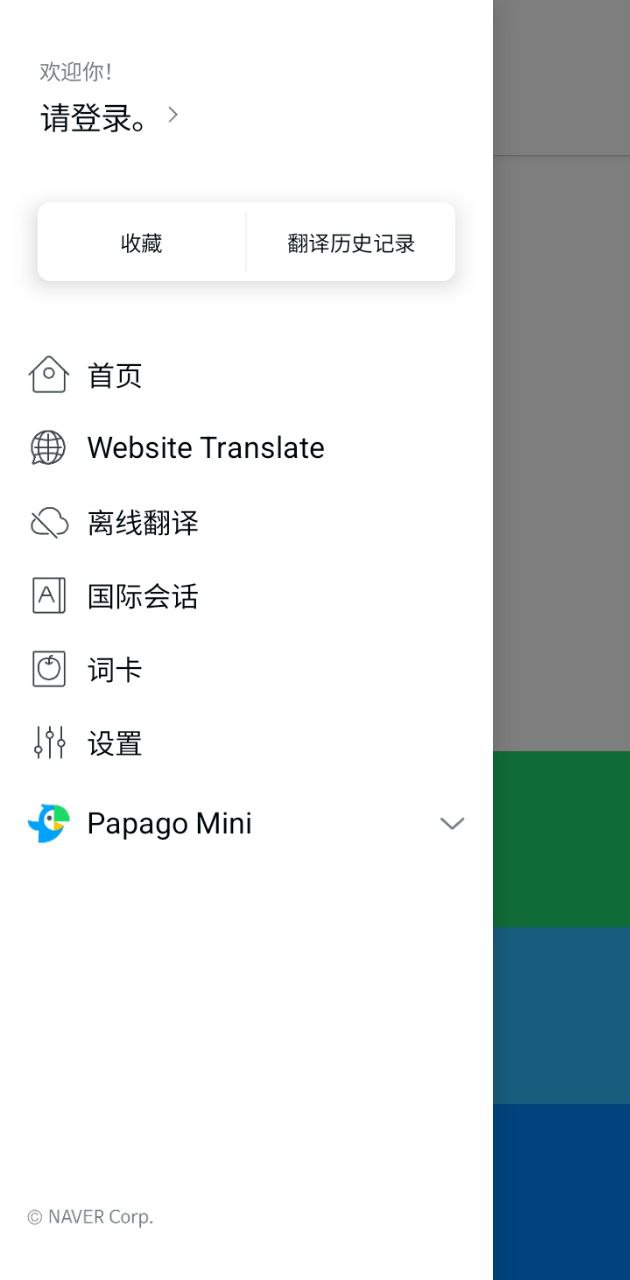Dismiss the drawer by tapping the dimmed area
This screenshot has height=1280, width=630.
(x=561, y=640)
